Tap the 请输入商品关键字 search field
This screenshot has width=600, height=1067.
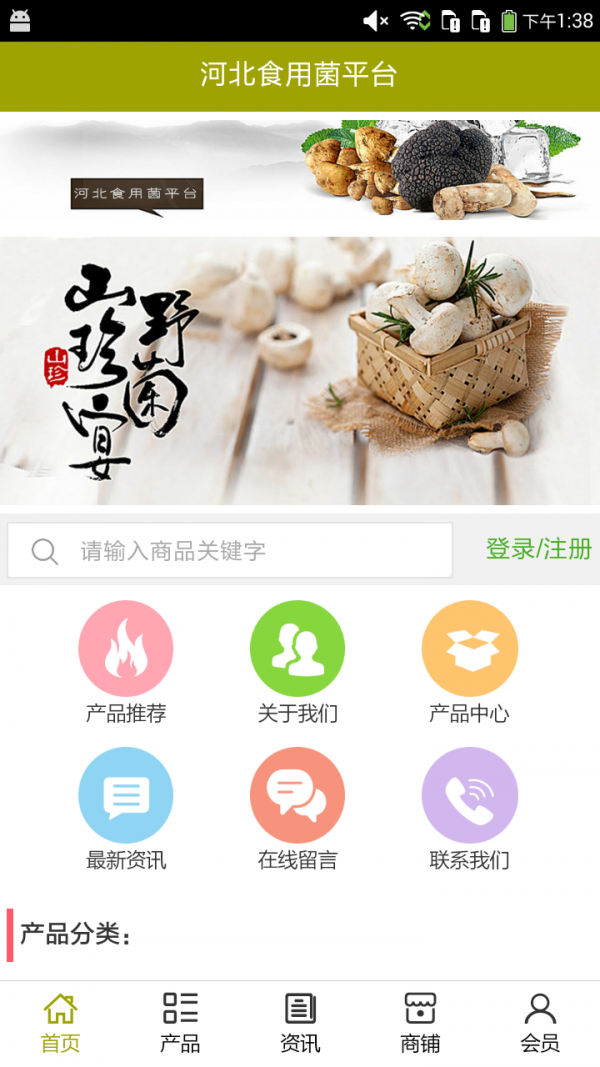point(230,551)
